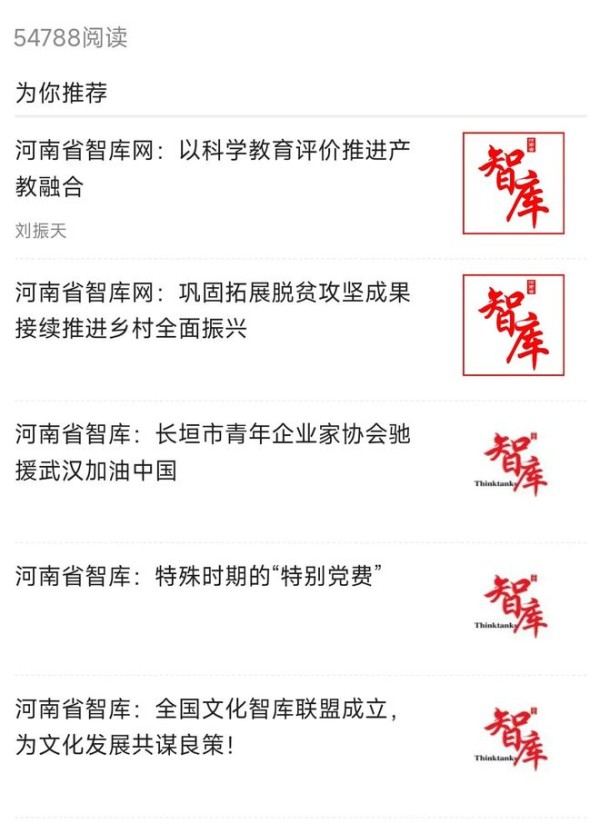Open article about 巩固拓展脱贫攻坚成果
Screen dimensions: 600x823
(213, 310)
